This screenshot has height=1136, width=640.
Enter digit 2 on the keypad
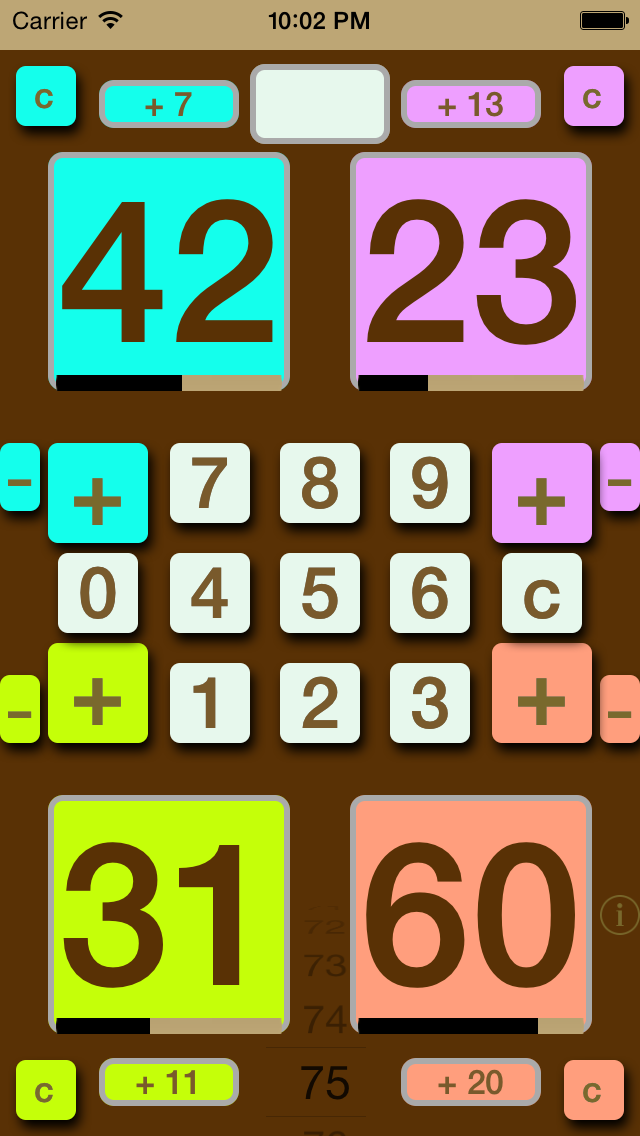(x=320, y=703)
